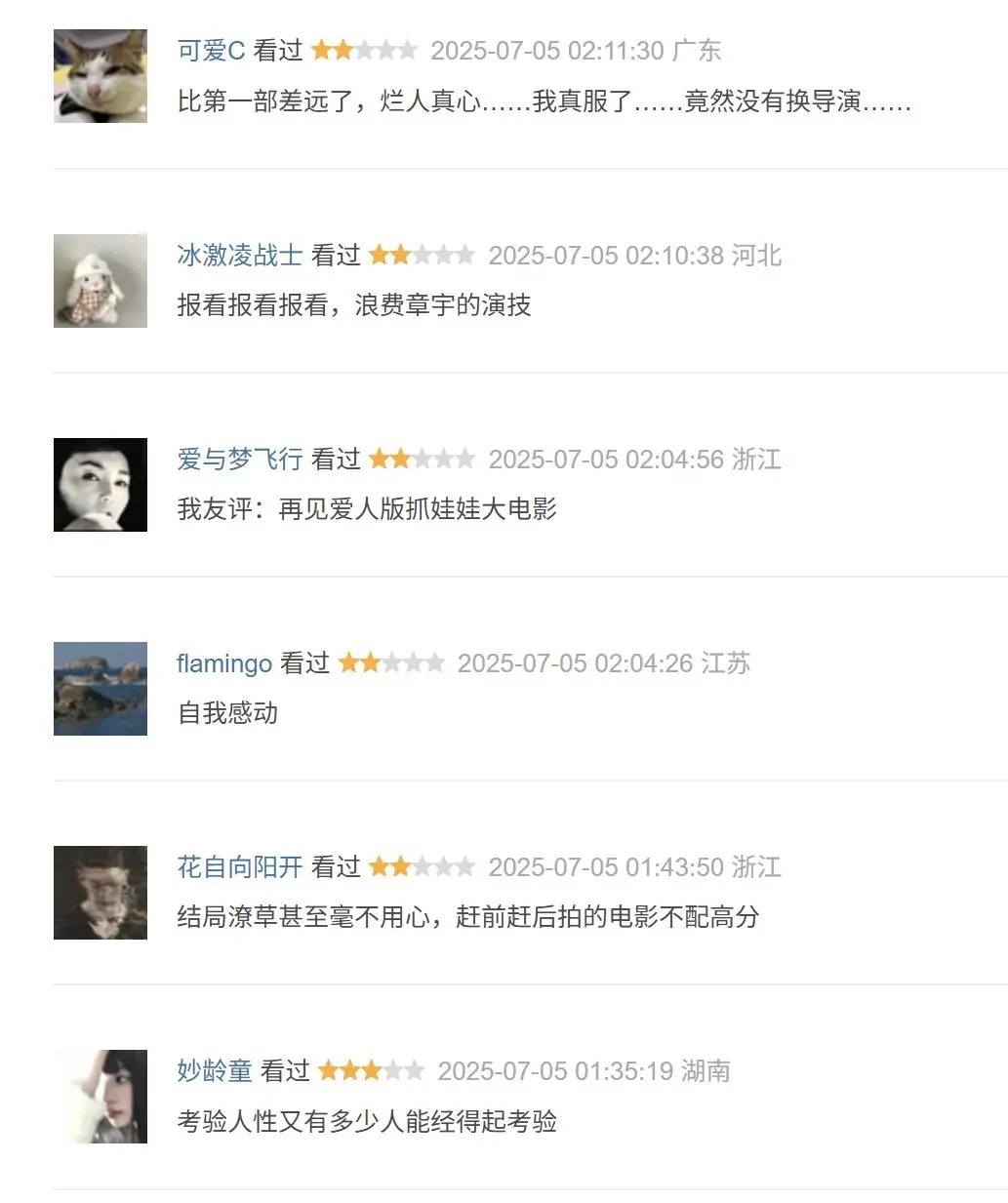
Task: Visit flamingo's profile page
Action: click(223, 663)
